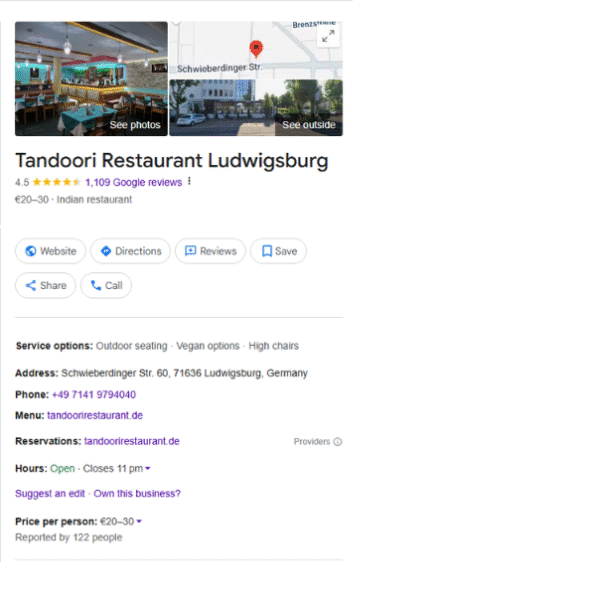Open the Reservations link tandoorirestaurant.de
Image resolution: width=600 pixels, height=602 pixels.
[131, 441]
